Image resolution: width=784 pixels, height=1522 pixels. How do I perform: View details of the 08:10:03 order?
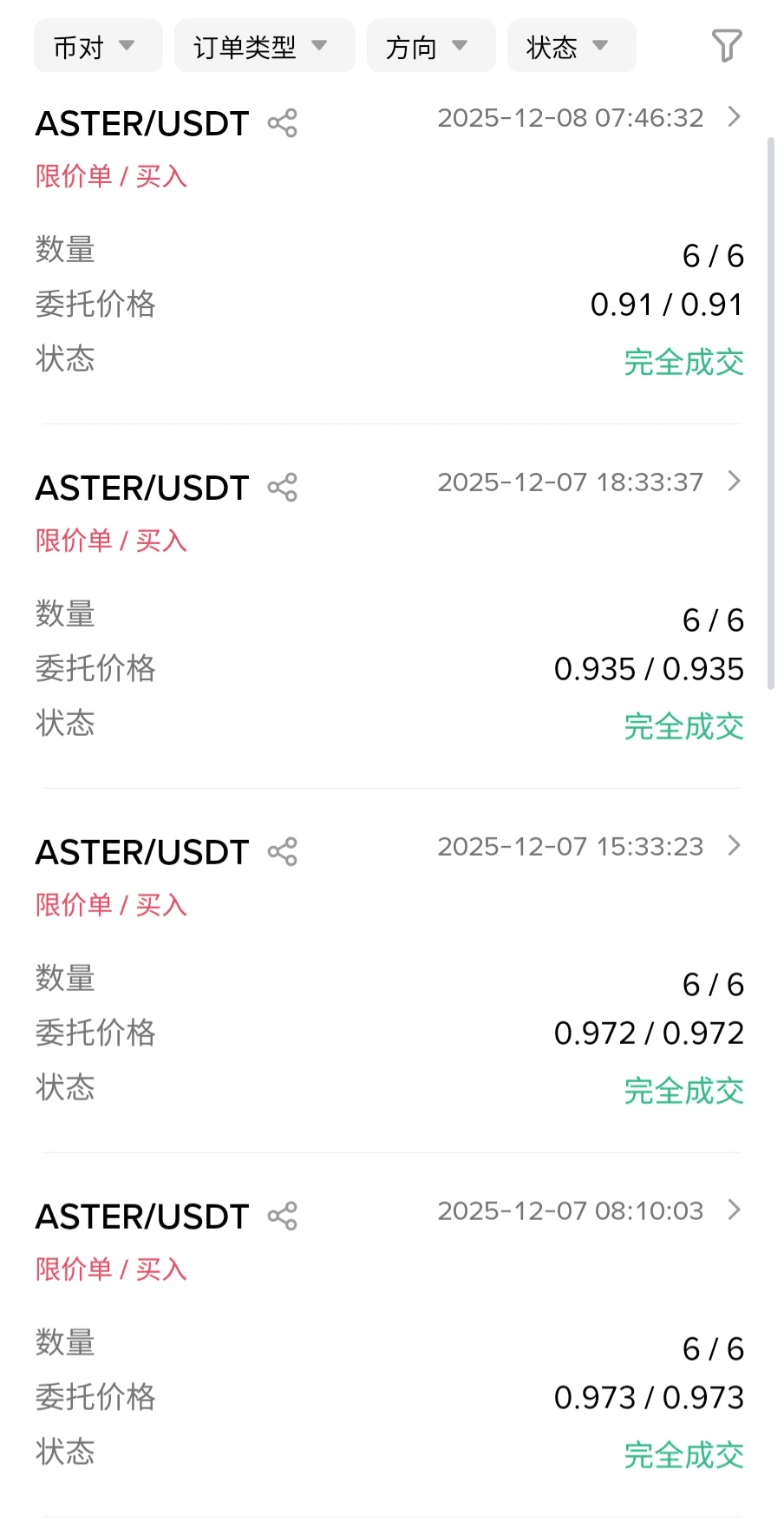tap(735, 1210)
